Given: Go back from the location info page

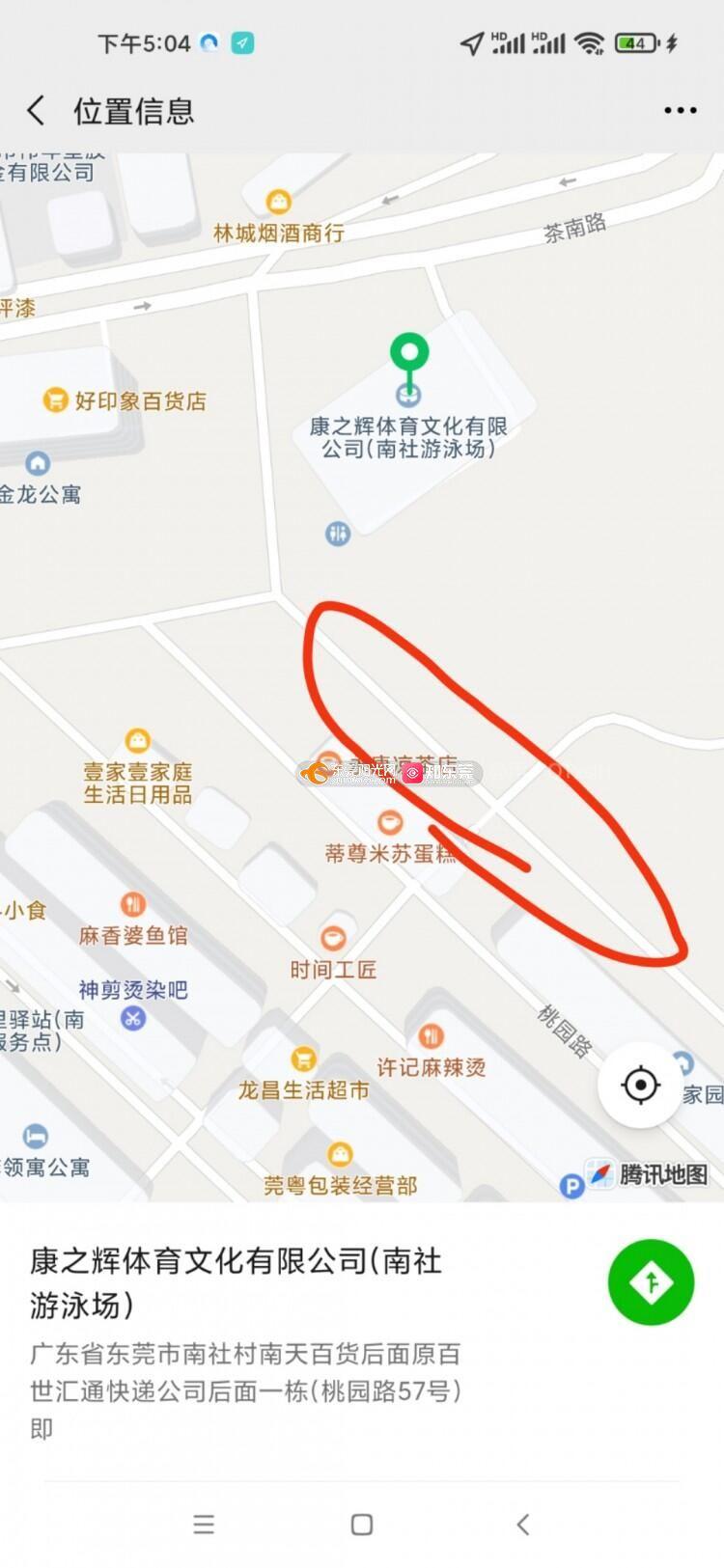Looking at the screenshot, I should click(x=37, y=111).
